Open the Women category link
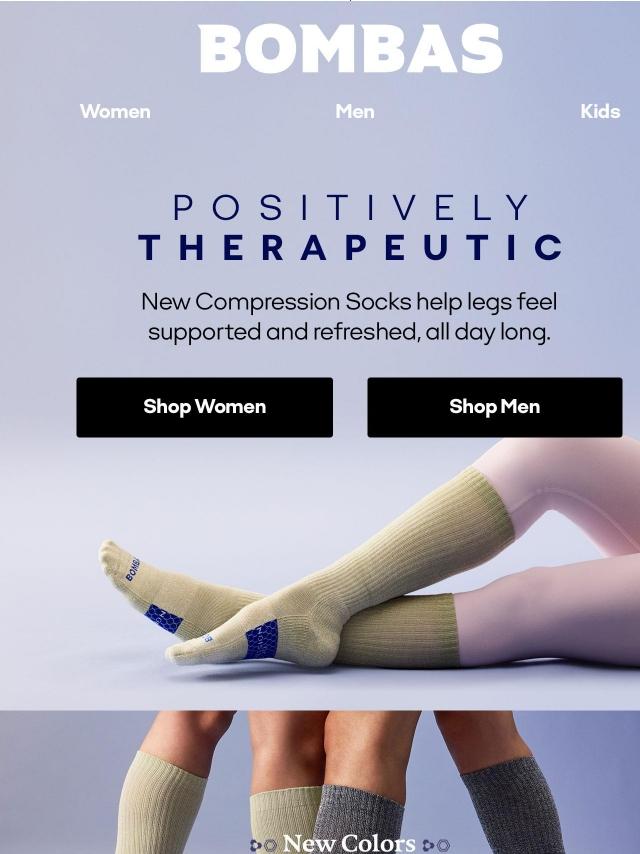 [115, 111]
